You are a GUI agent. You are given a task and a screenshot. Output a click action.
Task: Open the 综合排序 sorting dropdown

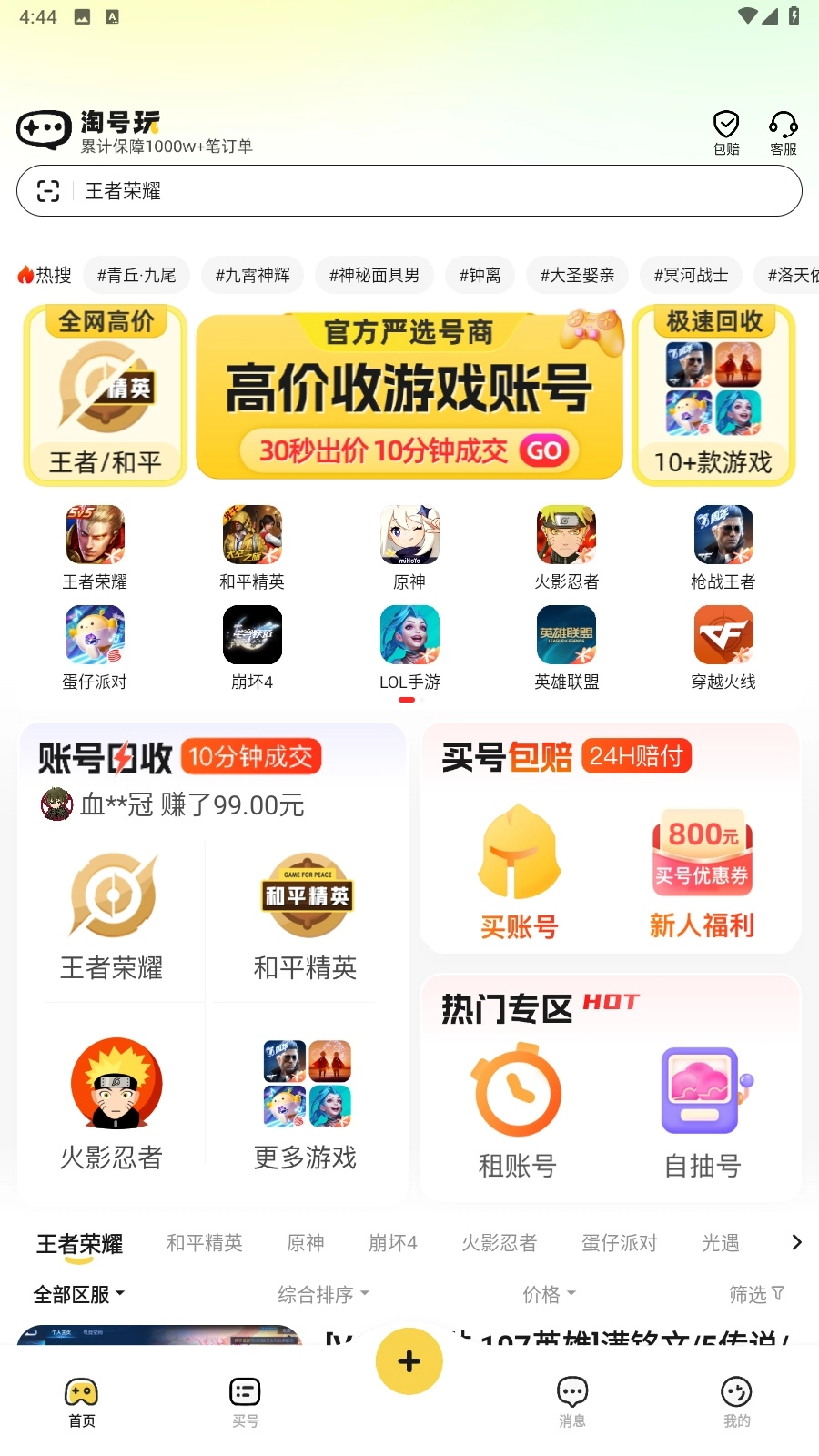[x=321, y=1293]
